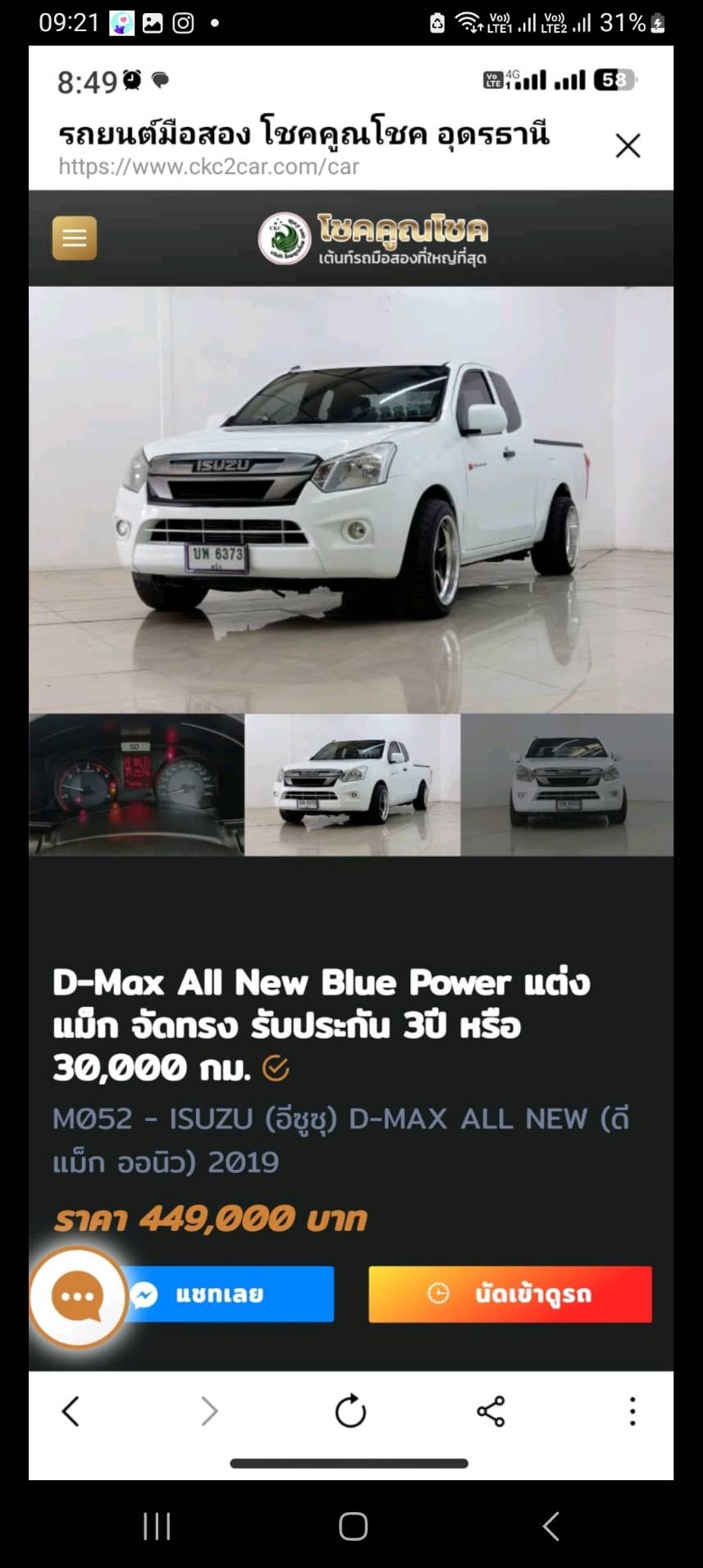The width and height of the screenshot is (703, 1568).
Task: Open the golden hamburger menu
Action: pyautogui.click(x=75, y=238)
